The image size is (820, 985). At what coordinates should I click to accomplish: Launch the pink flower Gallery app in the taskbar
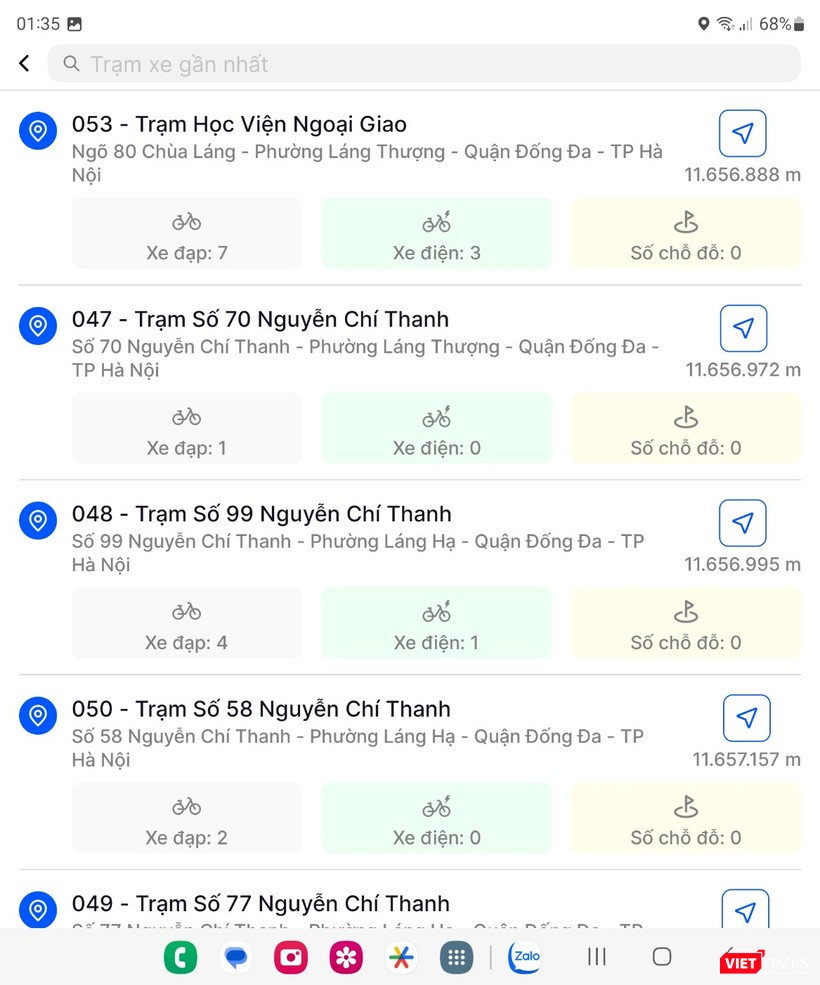346,957
